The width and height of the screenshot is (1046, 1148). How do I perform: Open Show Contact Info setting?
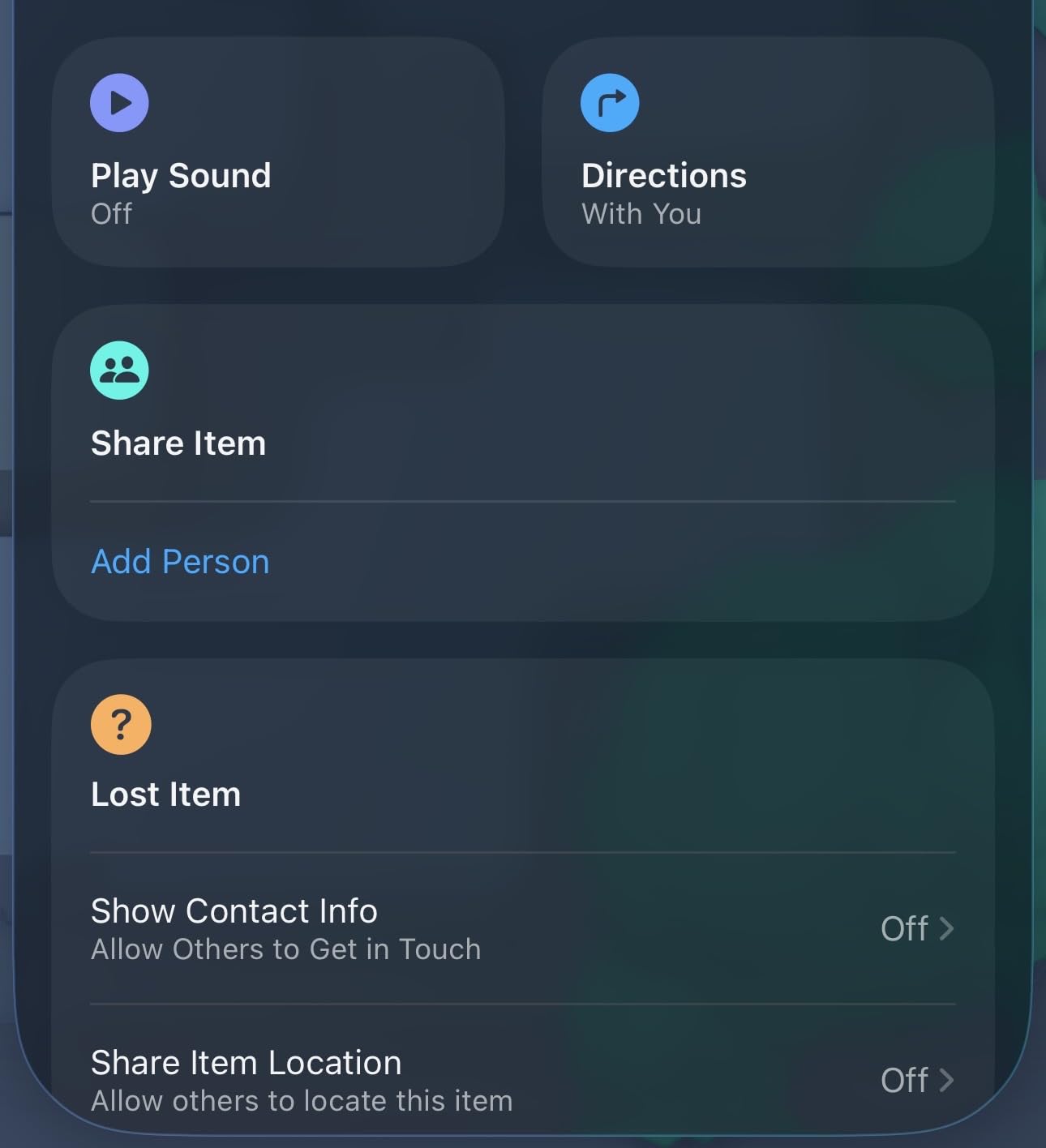tap(522, 928)
